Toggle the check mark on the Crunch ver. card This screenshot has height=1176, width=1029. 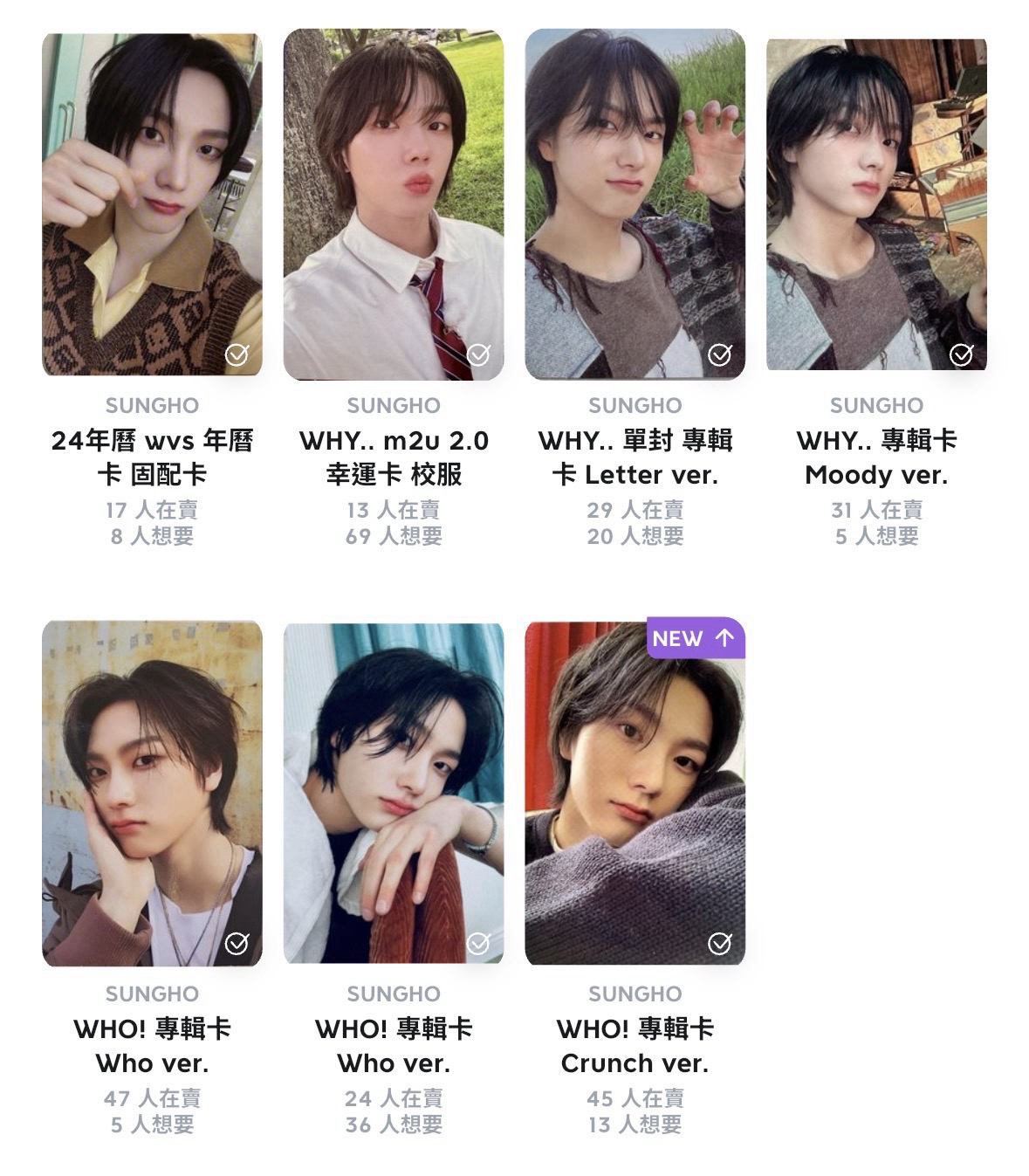(719, 943)
